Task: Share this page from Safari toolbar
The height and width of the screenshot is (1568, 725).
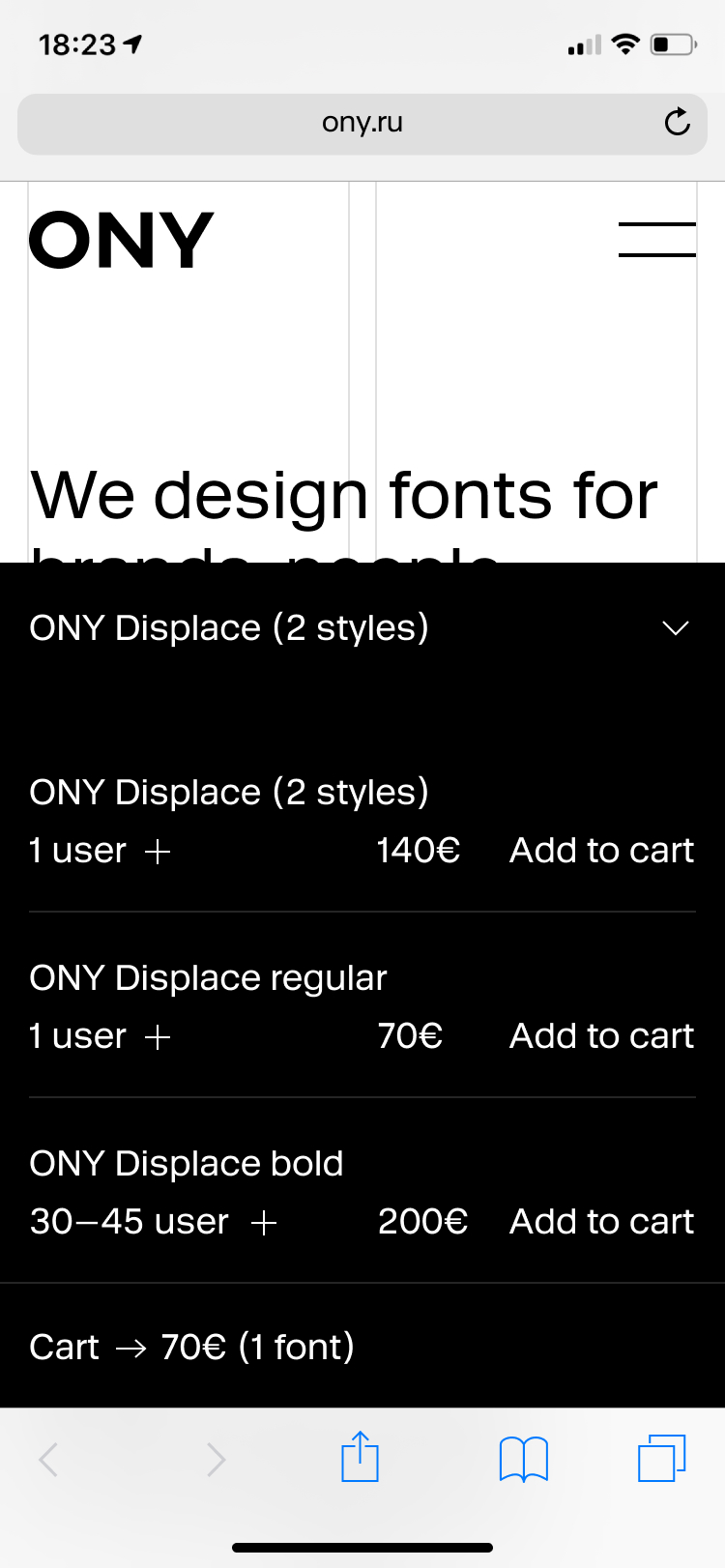Action: point(361,1457)
